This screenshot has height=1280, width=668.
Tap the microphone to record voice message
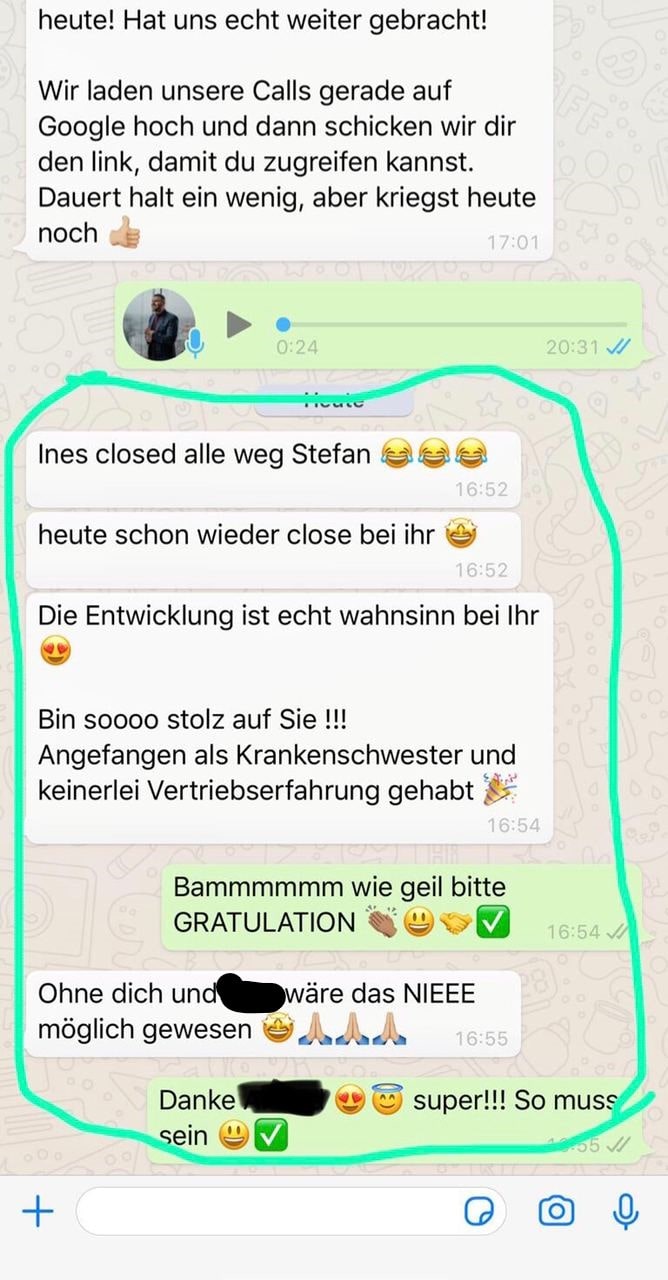(x=626, y=1212)
